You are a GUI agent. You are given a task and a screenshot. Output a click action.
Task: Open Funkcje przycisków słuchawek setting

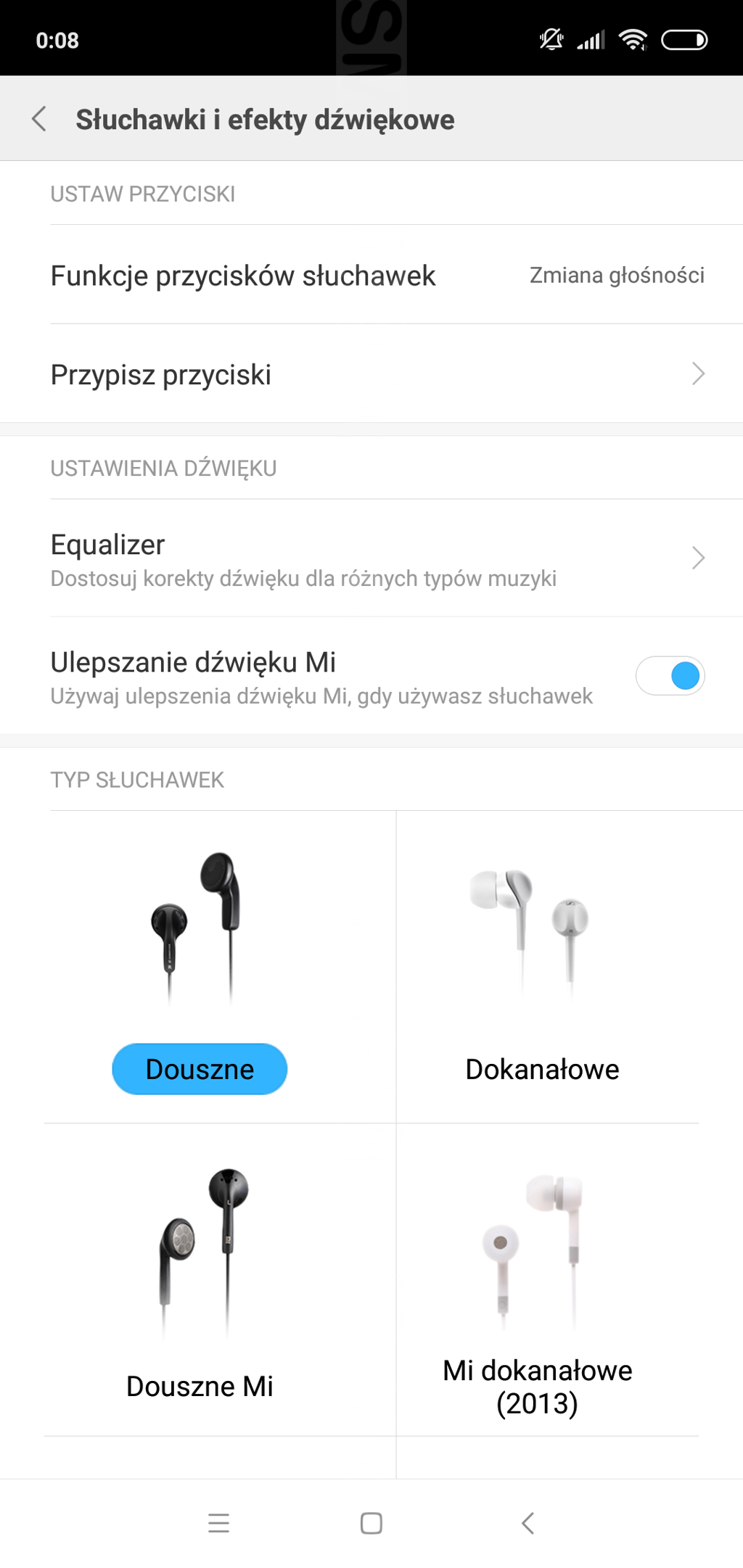click(371, 275)
